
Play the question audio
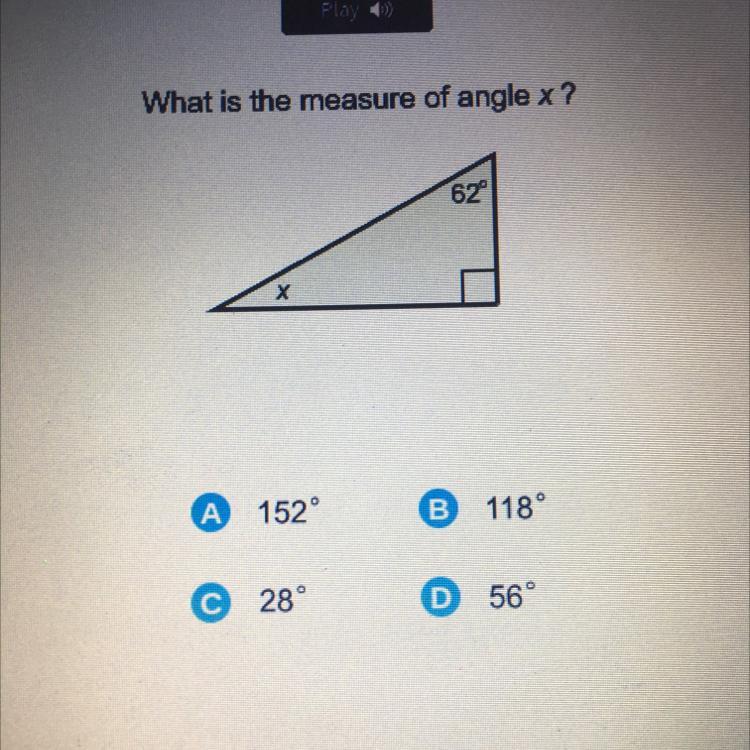357,14
